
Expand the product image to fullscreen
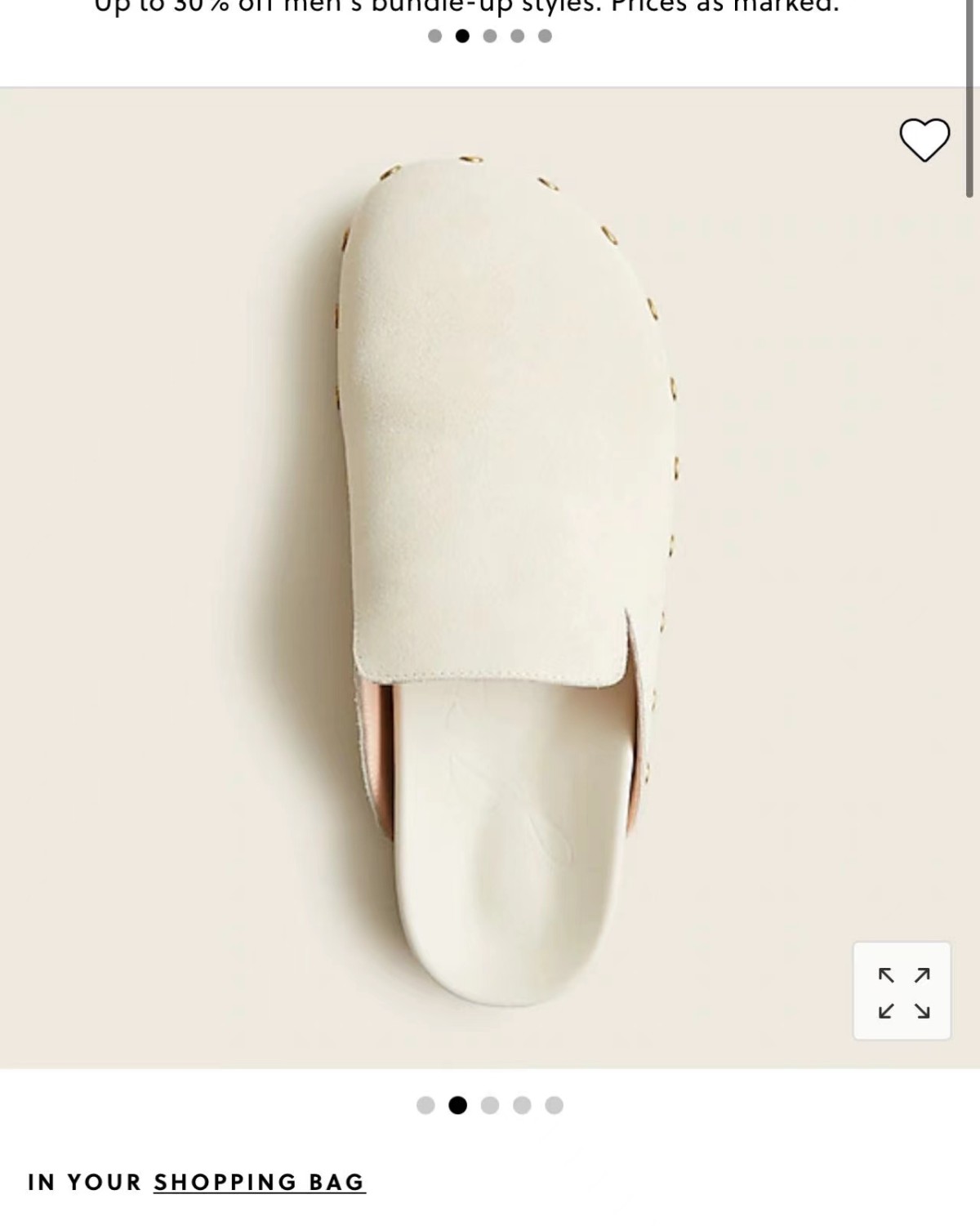(x=902, y=992)
